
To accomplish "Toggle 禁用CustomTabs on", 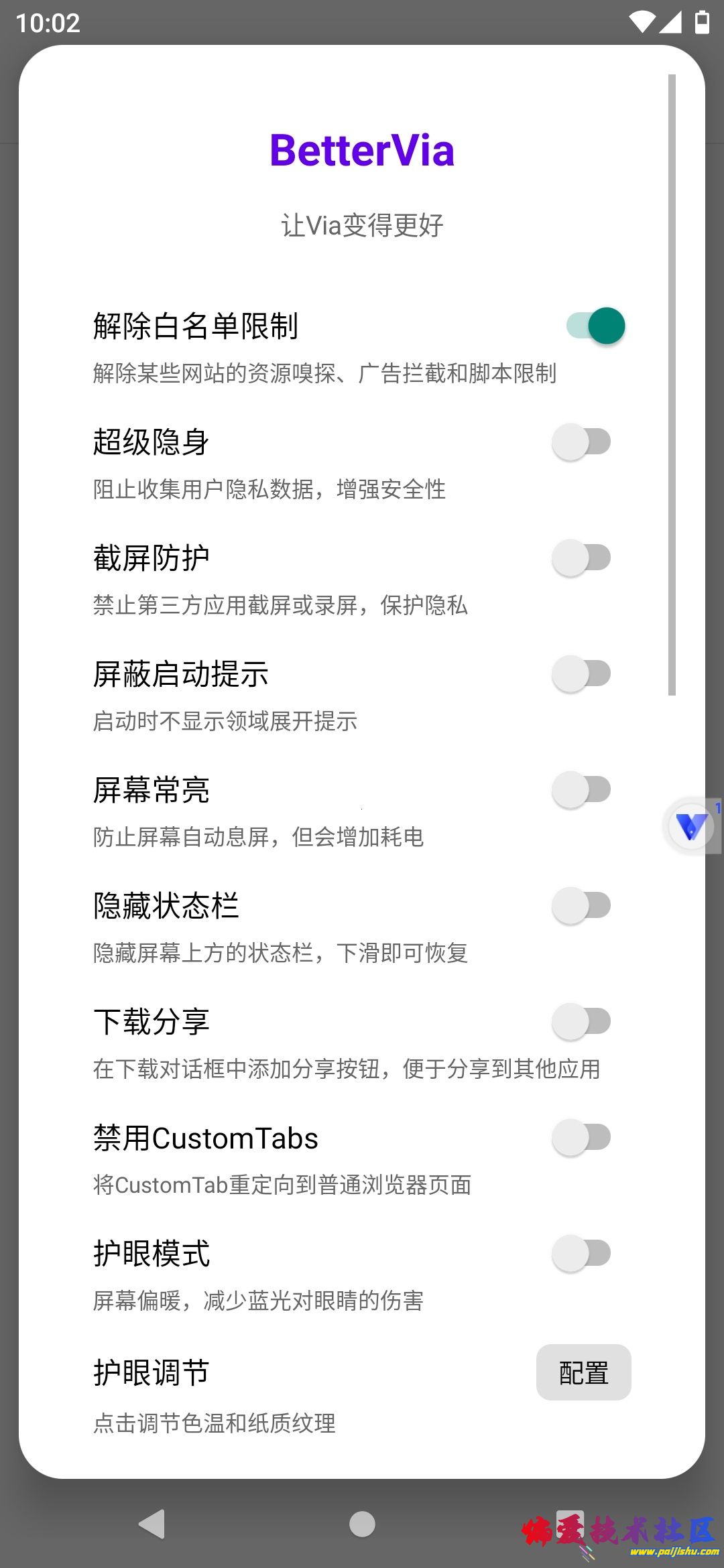I will pos(581,1138).
